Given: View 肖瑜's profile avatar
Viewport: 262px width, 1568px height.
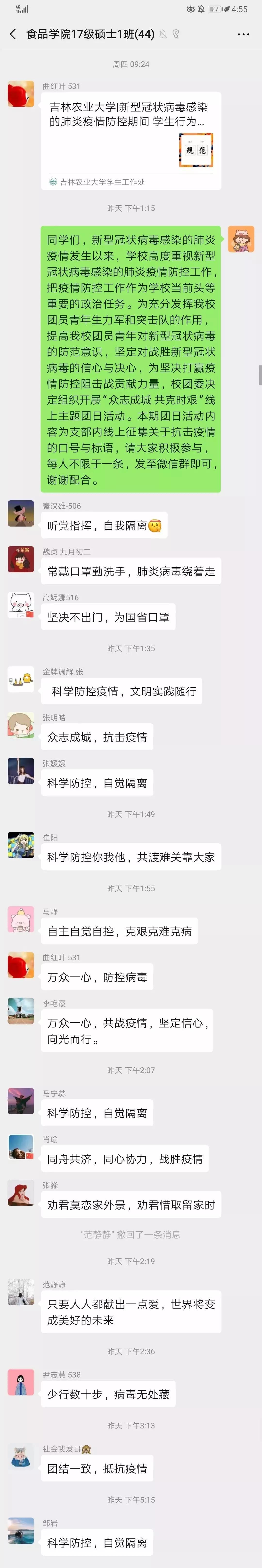Looking at the screenshot, I should [x=21, y=1147].
